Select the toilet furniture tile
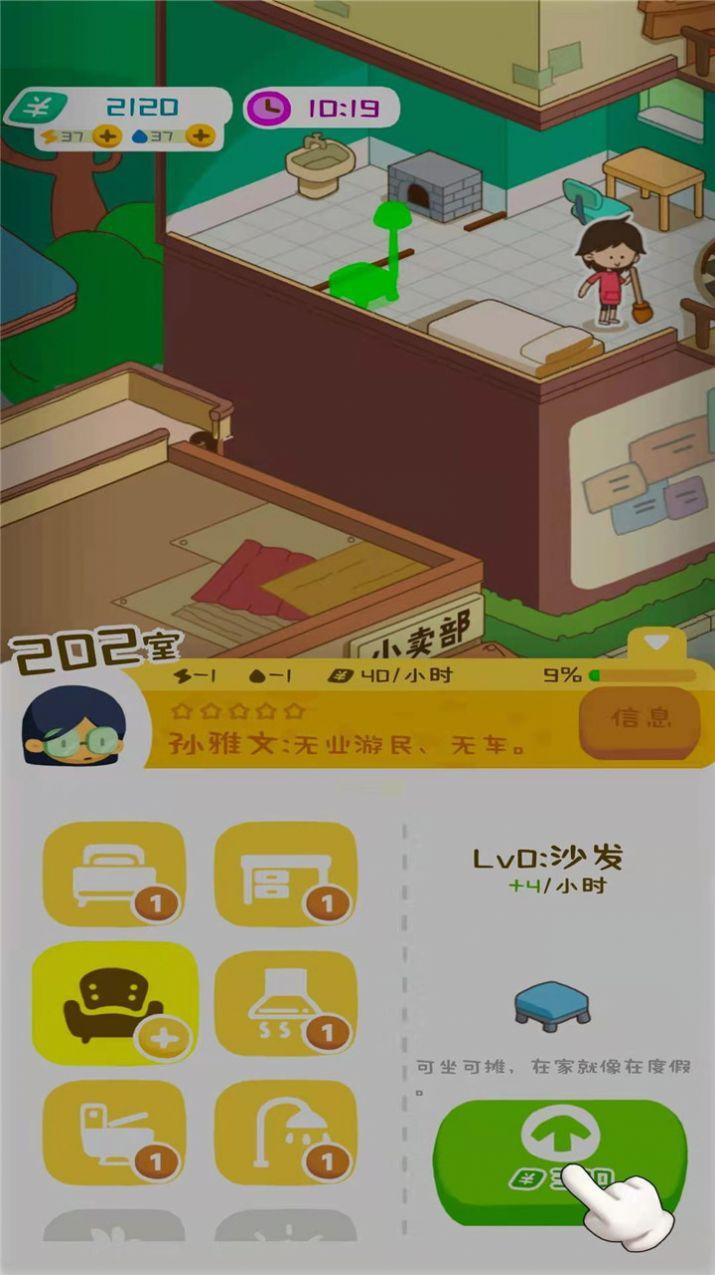 [x=114, y=1133]
